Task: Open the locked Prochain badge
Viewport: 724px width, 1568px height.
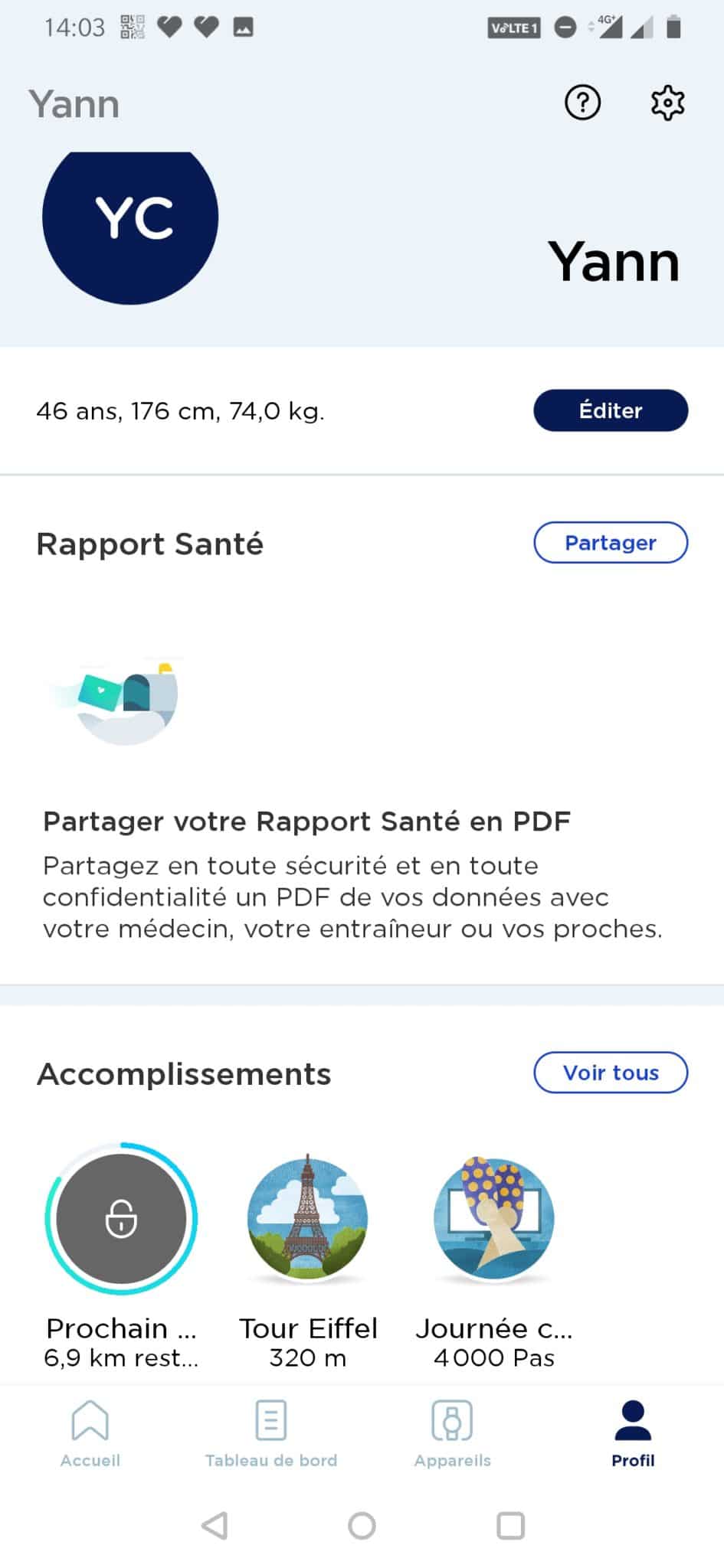Action: point(121,1219)
